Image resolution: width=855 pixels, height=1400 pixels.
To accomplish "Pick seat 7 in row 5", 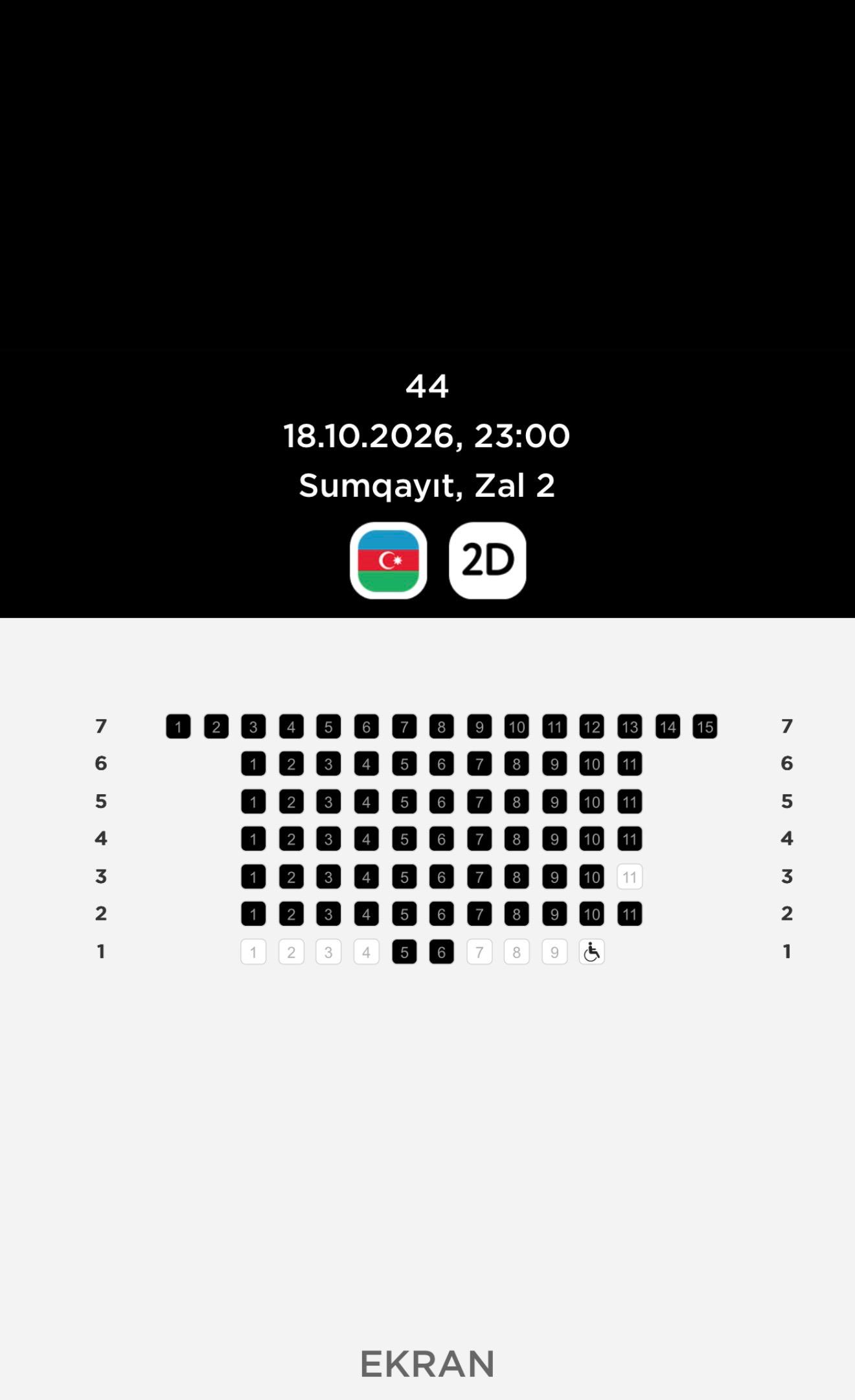I will [479, 801].
